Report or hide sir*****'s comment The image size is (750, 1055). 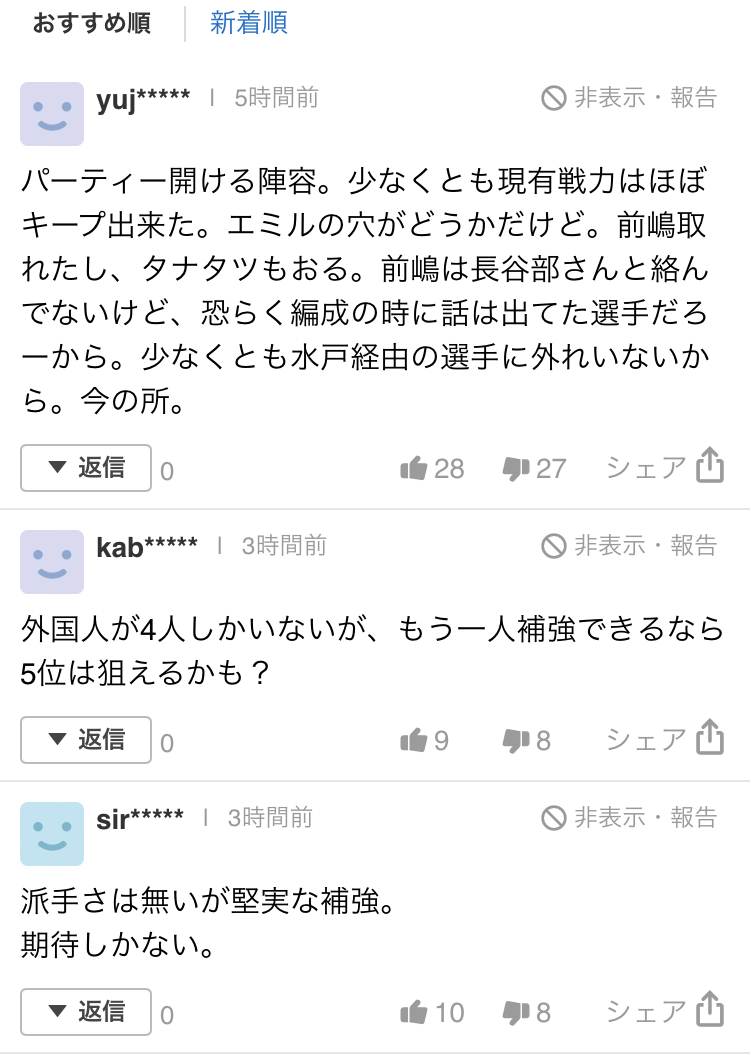click(630, 817)
